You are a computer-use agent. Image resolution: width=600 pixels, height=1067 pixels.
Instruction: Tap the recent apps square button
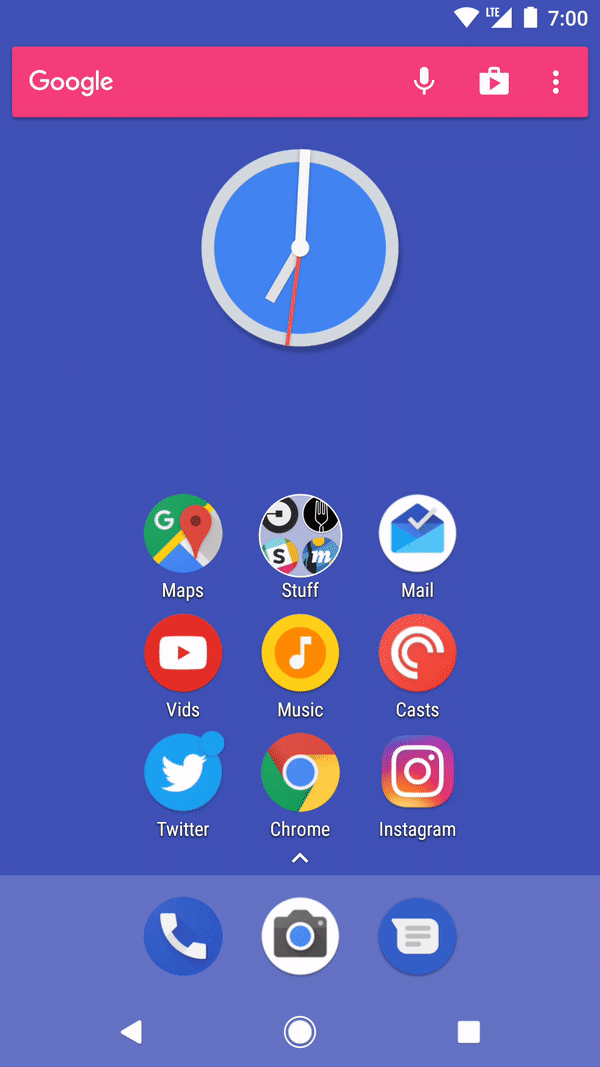[x=468, y=1032]
